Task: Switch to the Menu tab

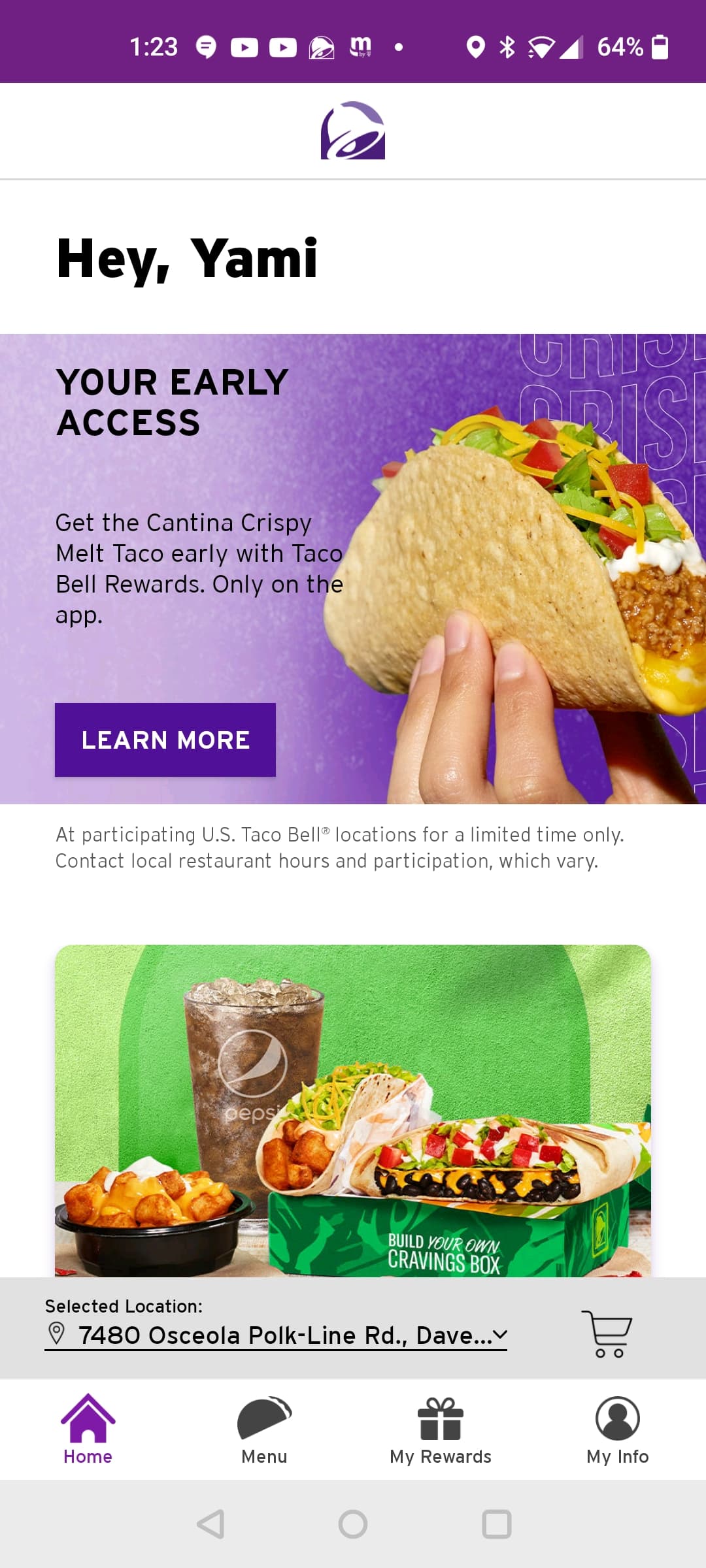Action: 264,1429
